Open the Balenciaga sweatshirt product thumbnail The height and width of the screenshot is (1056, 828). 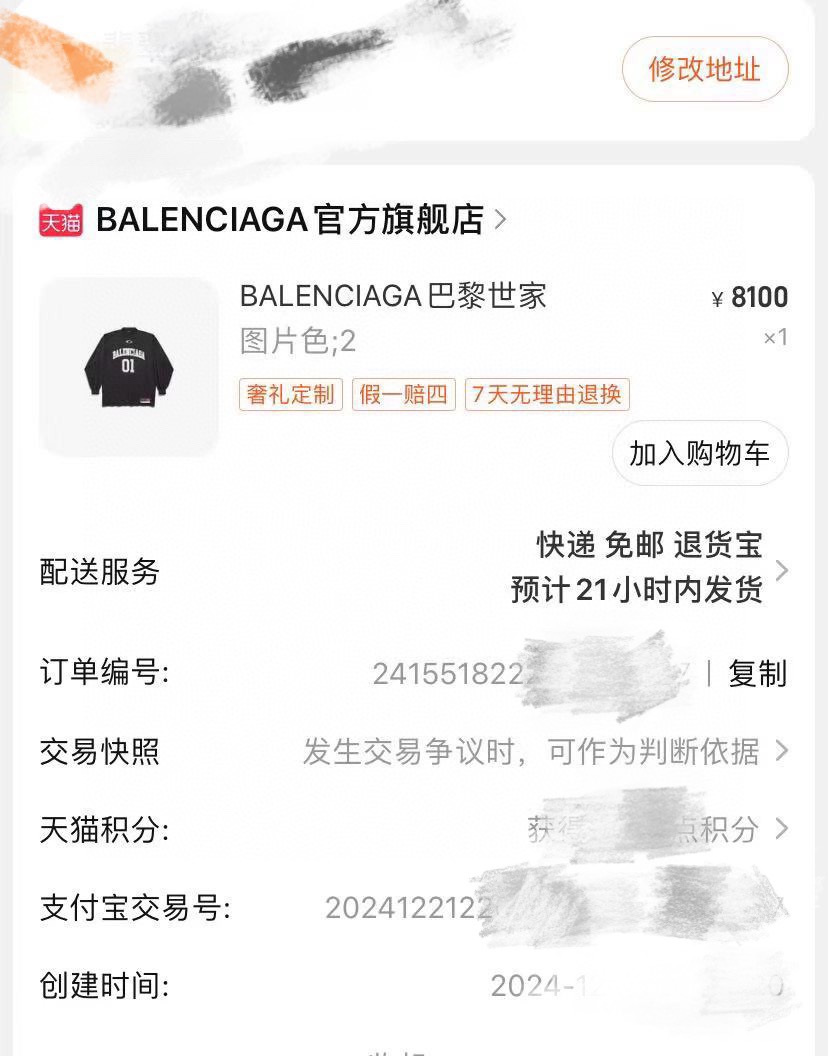[x=129, y=367]
